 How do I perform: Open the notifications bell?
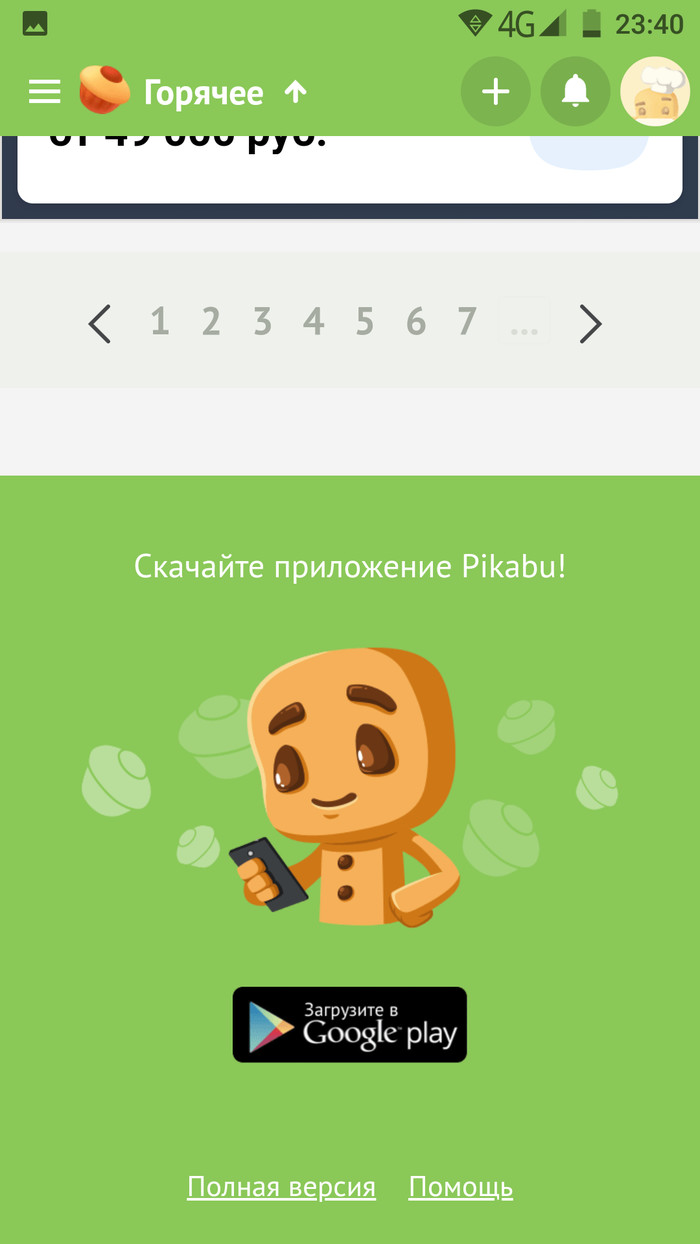(x=575, y=92)
